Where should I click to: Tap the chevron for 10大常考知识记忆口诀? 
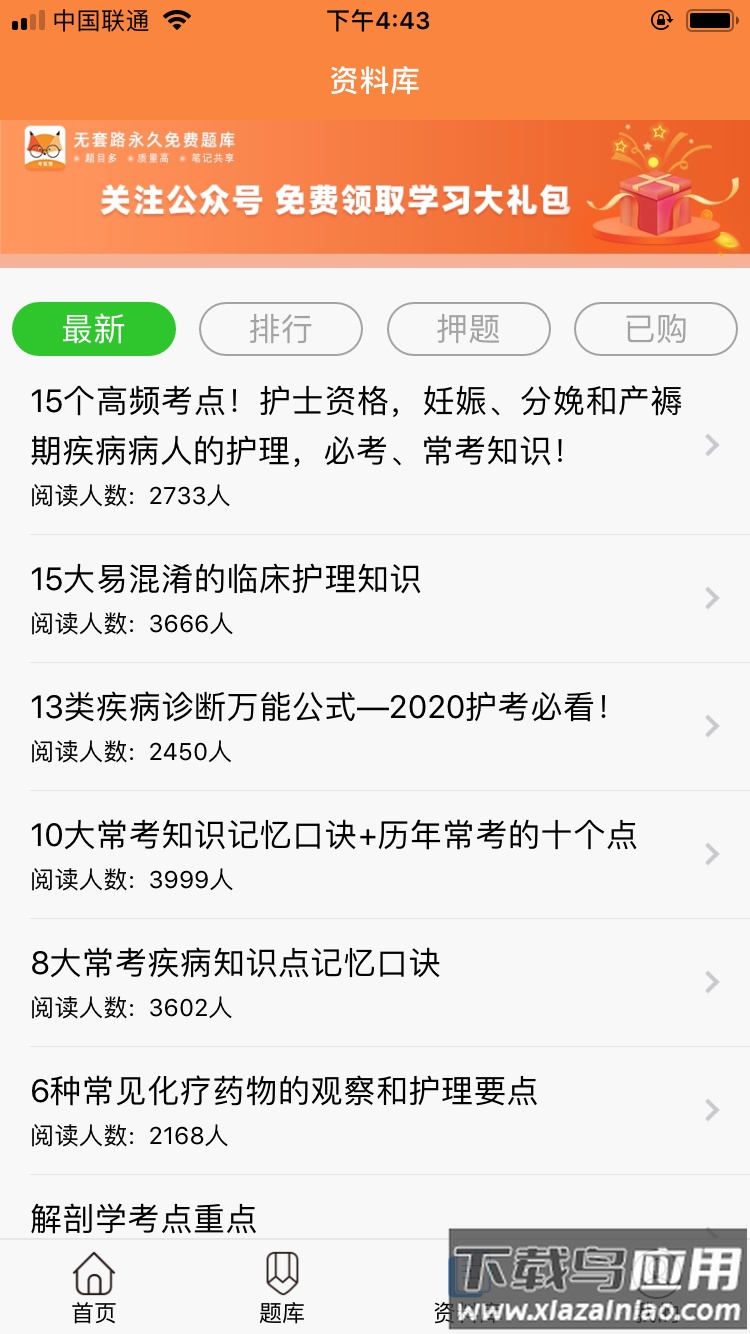coord(711,855)
